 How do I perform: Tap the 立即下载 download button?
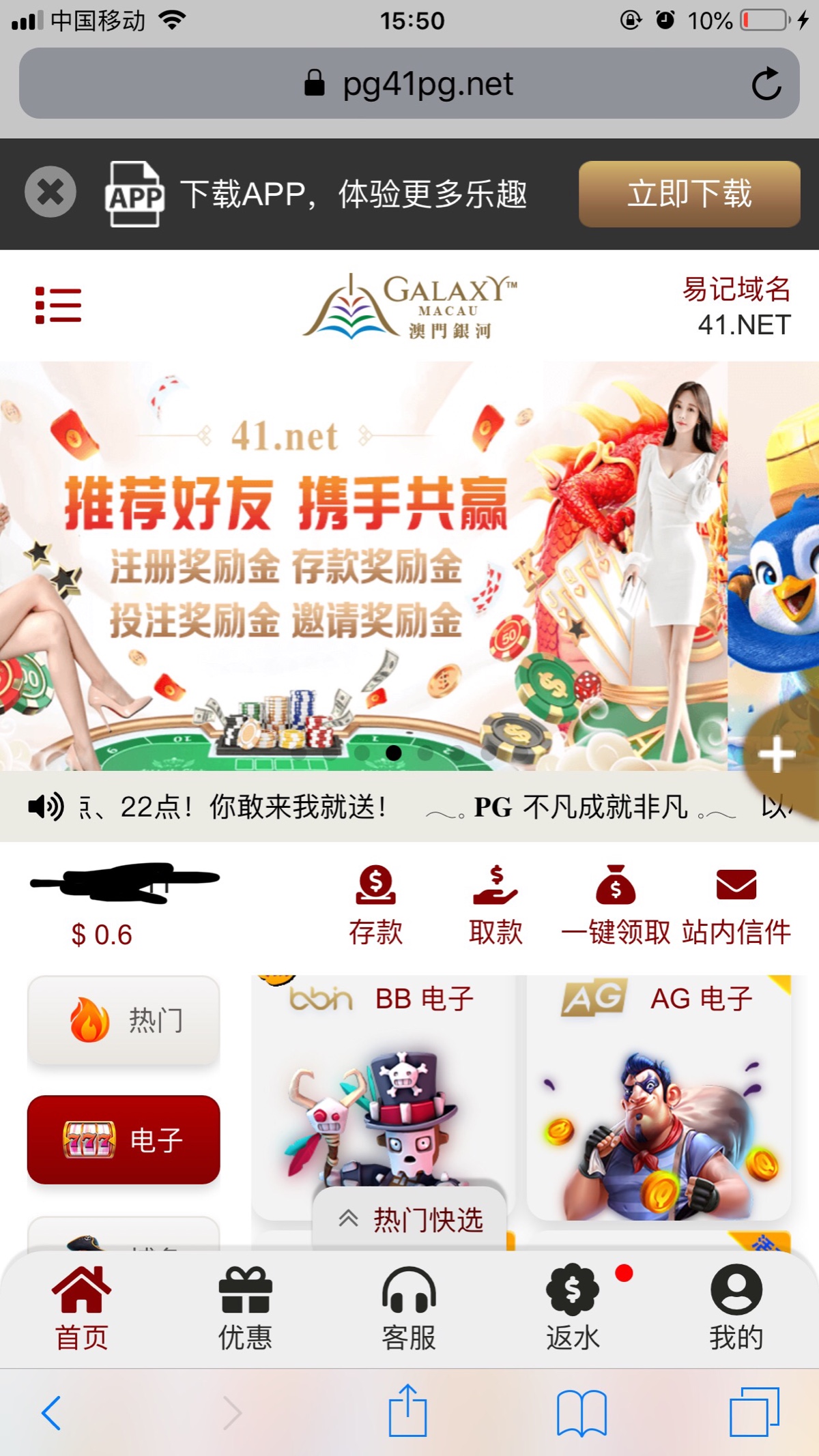[689, 194]
